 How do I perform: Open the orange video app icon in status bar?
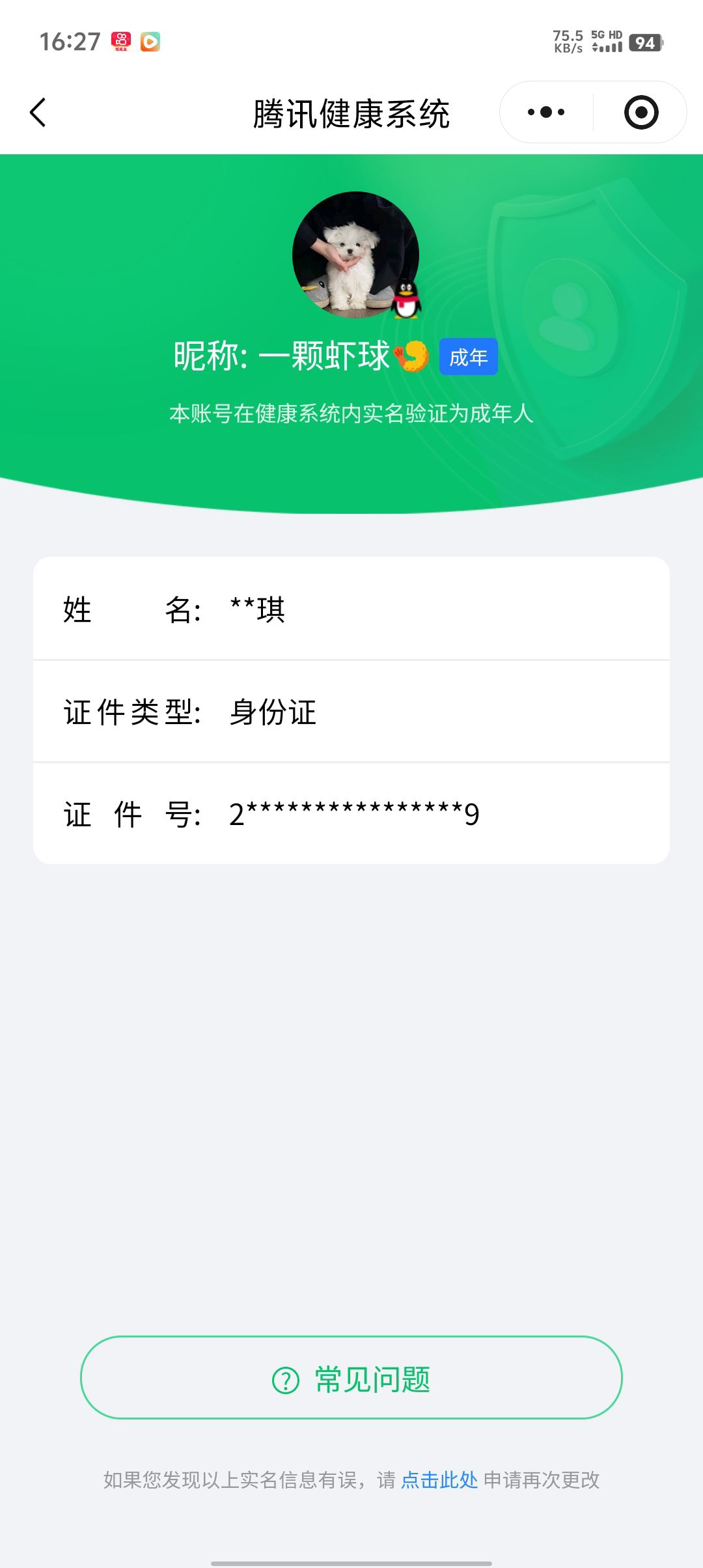[x=152, y=42]
